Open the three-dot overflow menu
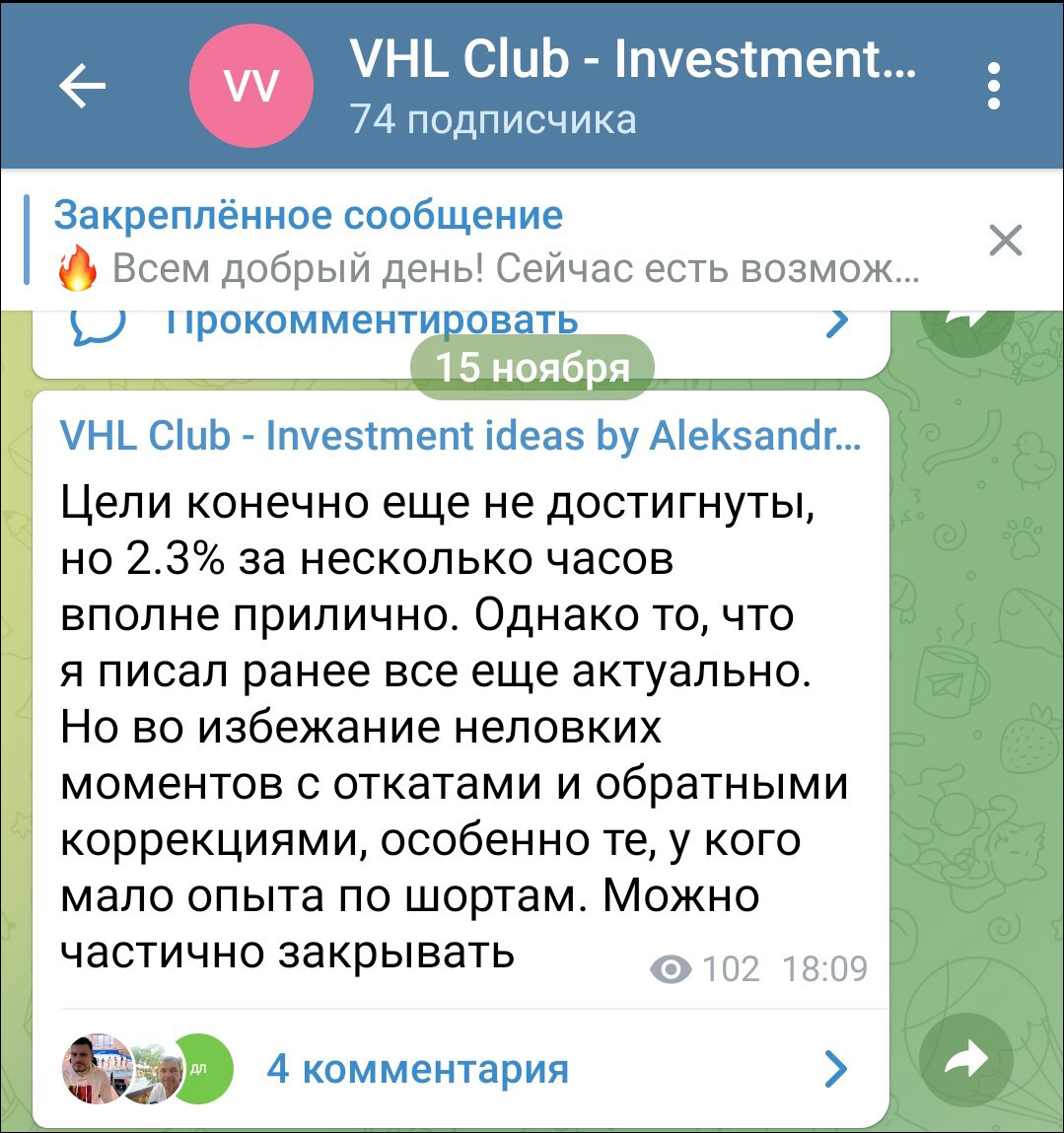The width and height of the screenshot is (1064, 1133). click(x=993, y=87)
